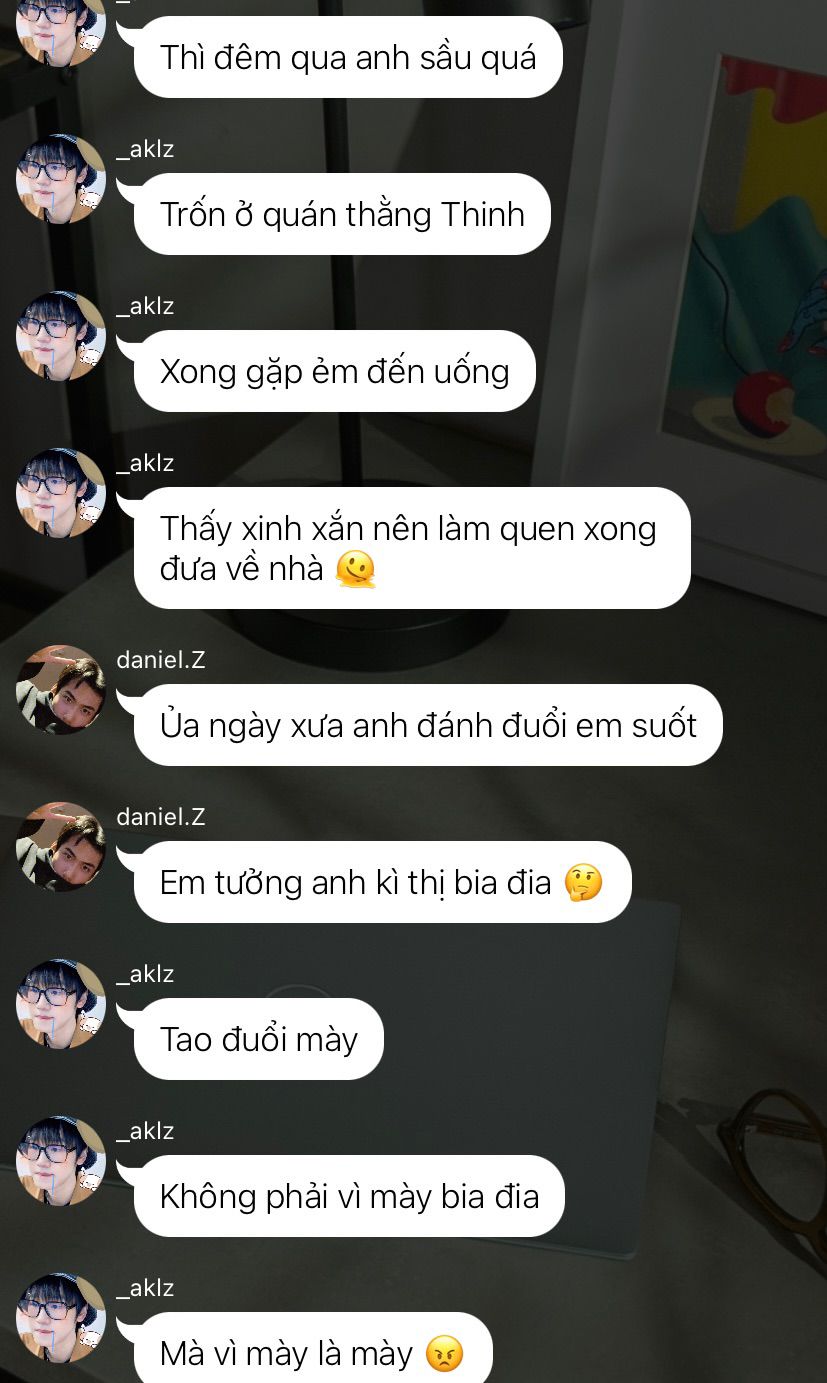Open daniel.Z's profile picture next to 'Em tưởng anh'

click(61, 847)
